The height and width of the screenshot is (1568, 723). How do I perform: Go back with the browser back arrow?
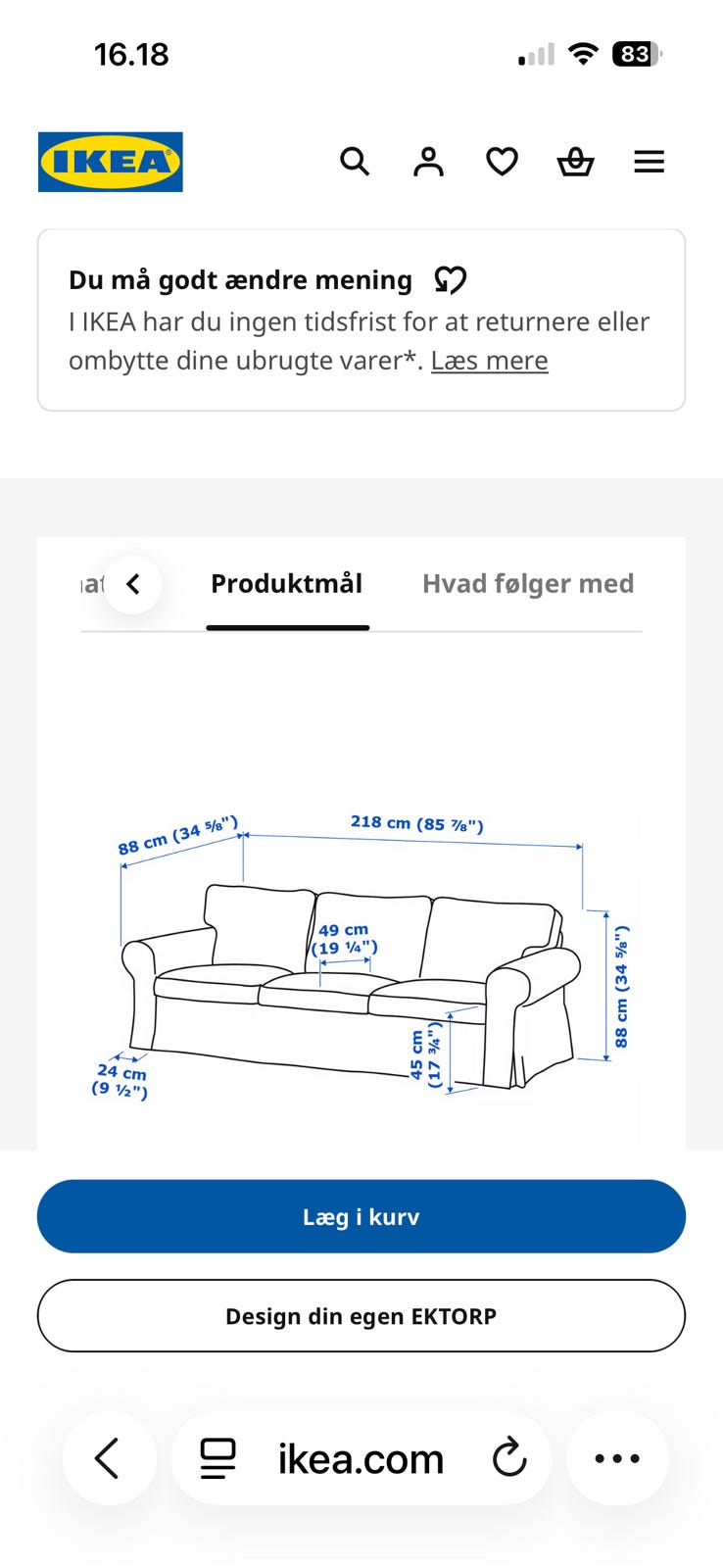(109, 1458)
